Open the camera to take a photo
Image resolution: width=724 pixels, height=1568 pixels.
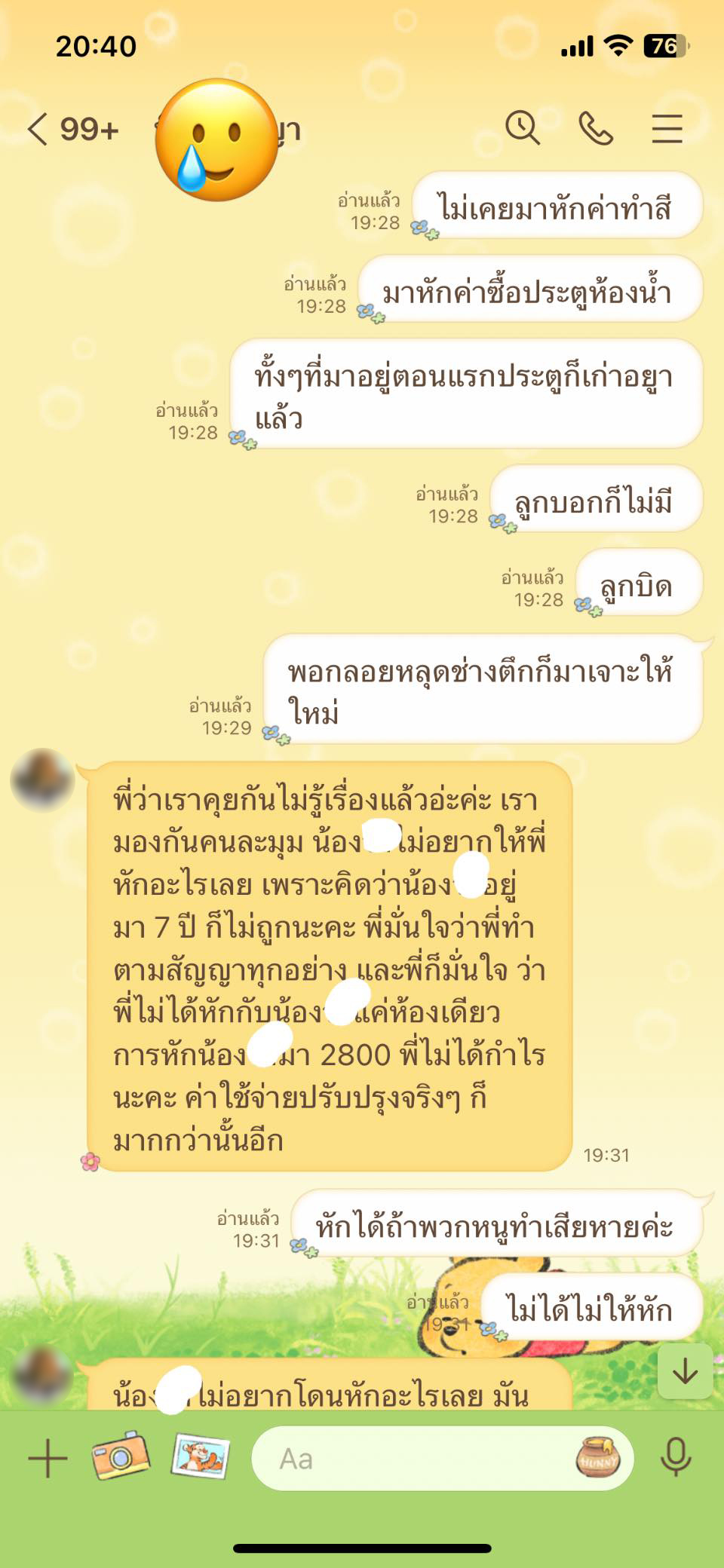coord(121,1456)
